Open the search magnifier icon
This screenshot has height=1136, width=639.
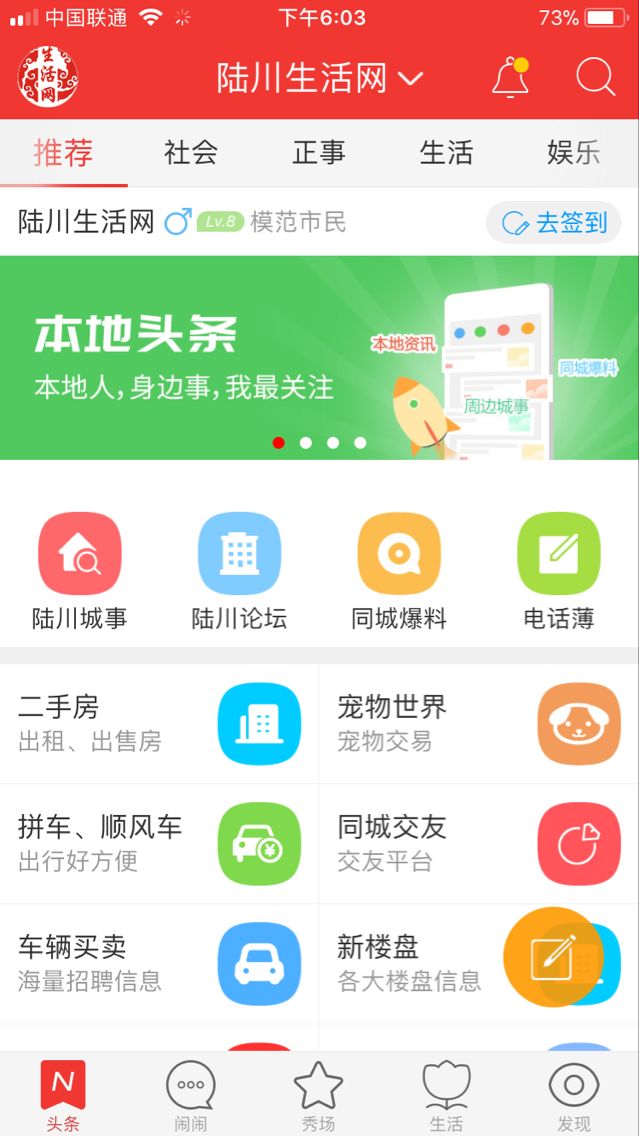click(596, 77)
